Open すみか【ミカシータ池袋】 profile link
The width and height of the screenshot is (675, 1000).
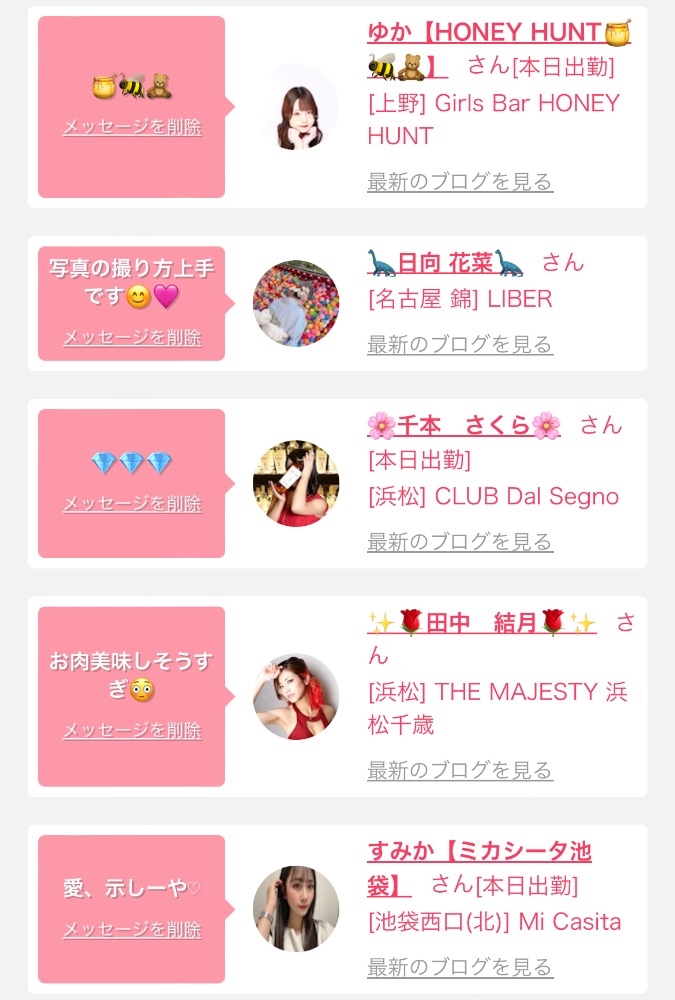click(479, 853)
